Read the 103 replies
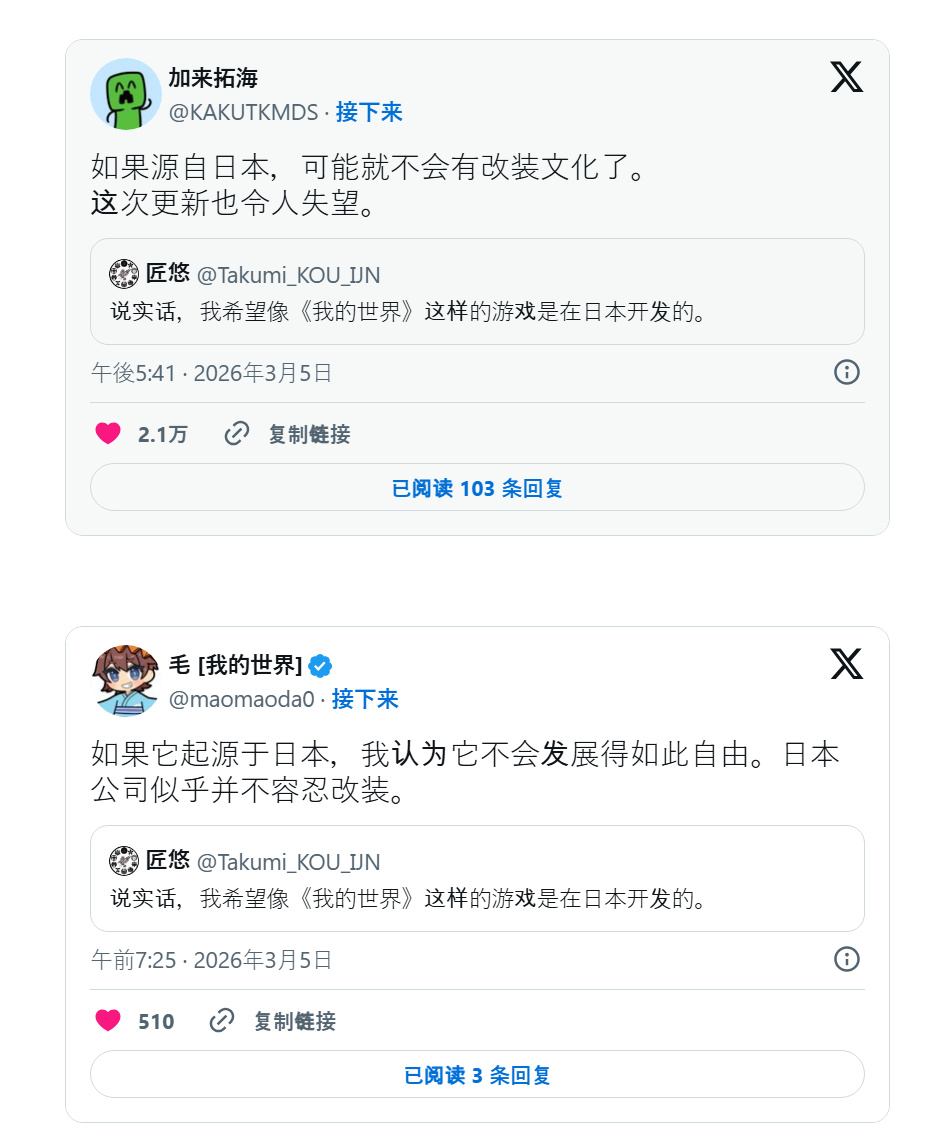Image resolution: width=933 pixels, height=1143 pixels. 477,488
